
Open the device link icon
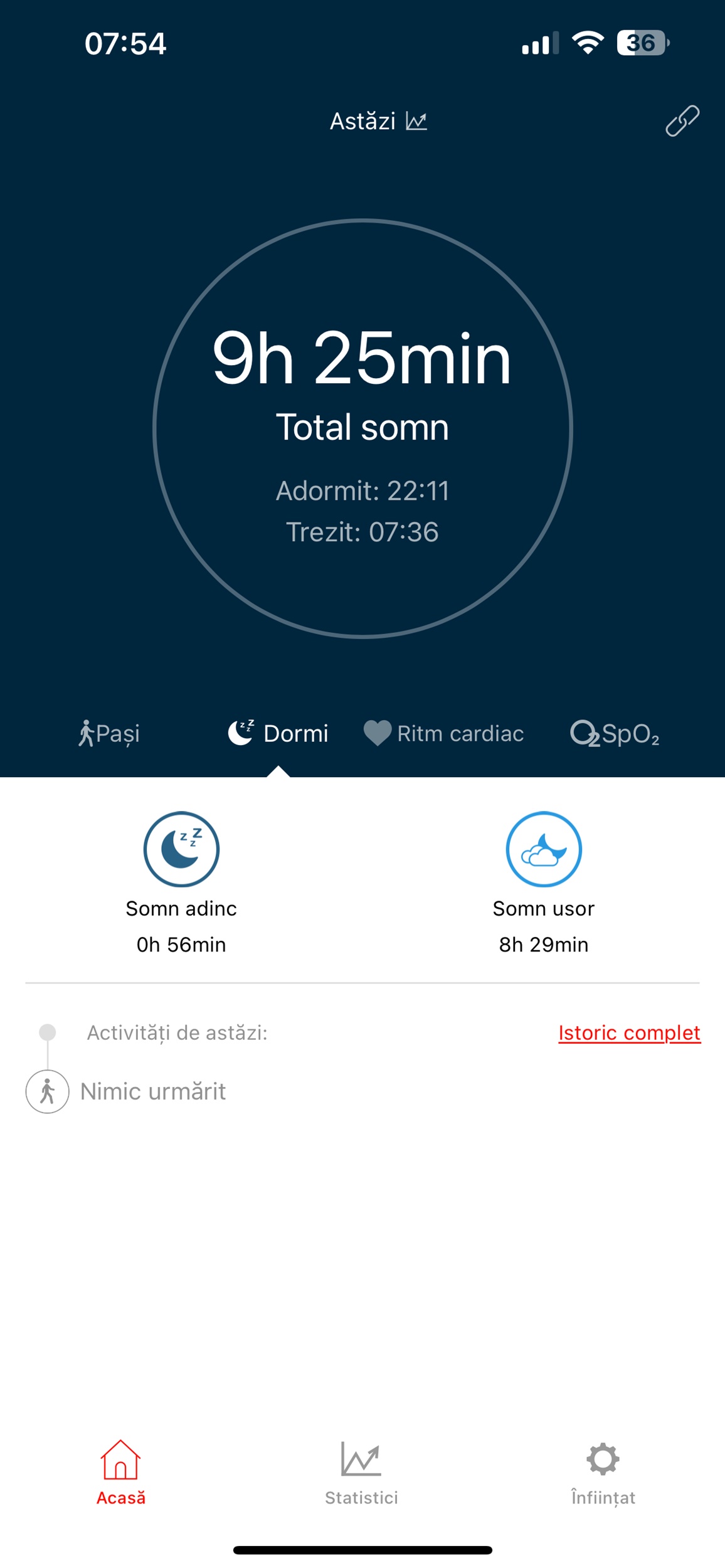coord(682,120)
